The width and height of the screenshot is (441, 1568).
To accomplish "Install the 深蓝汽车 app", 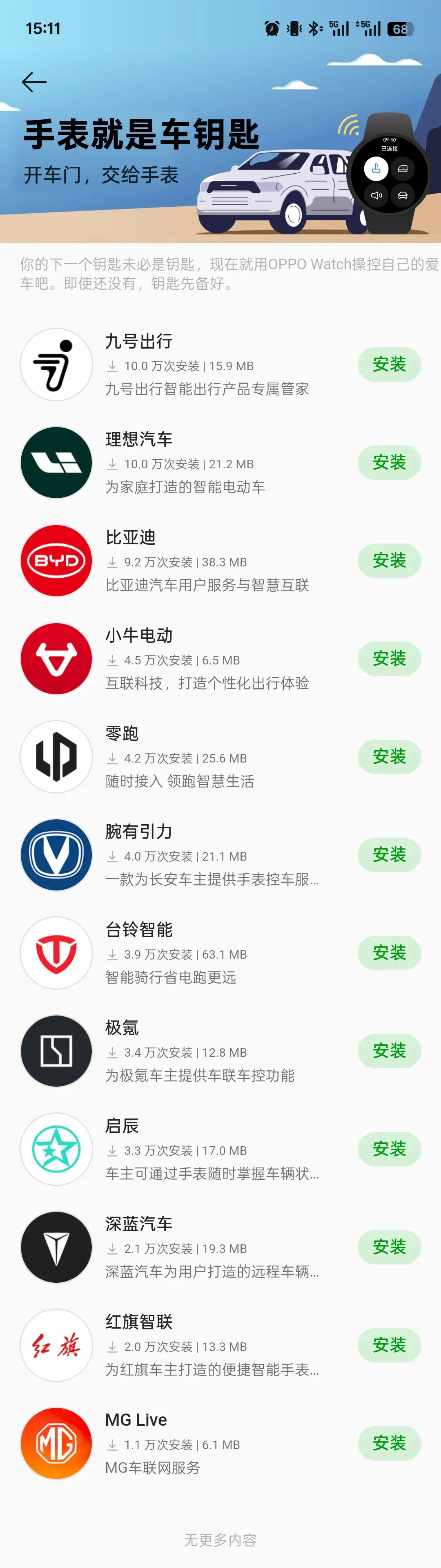I will coord(389,1247).
